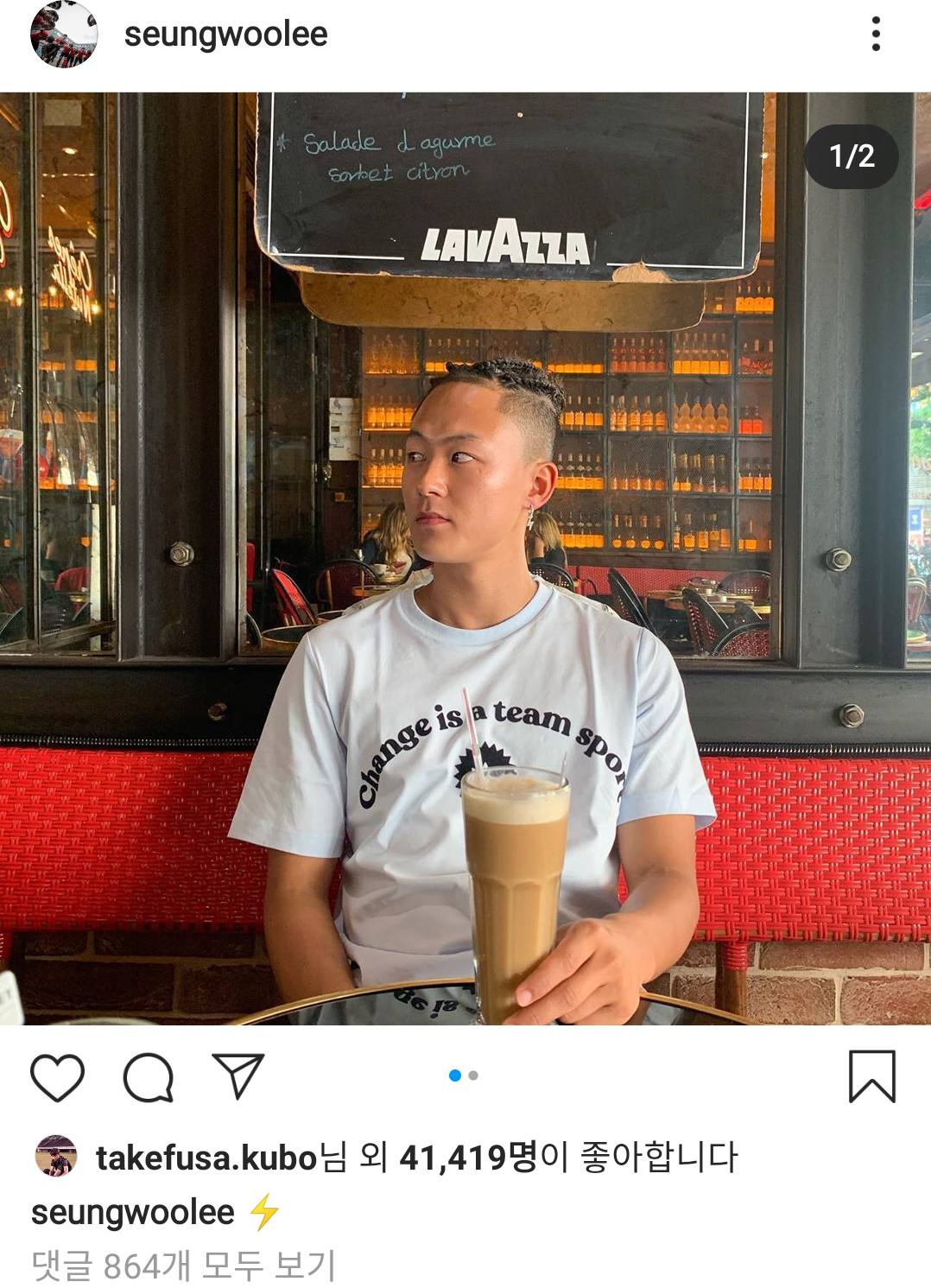Share the post with paper plane icon
This screenshot has height=1288, width=931.
tap(238, 1076)
